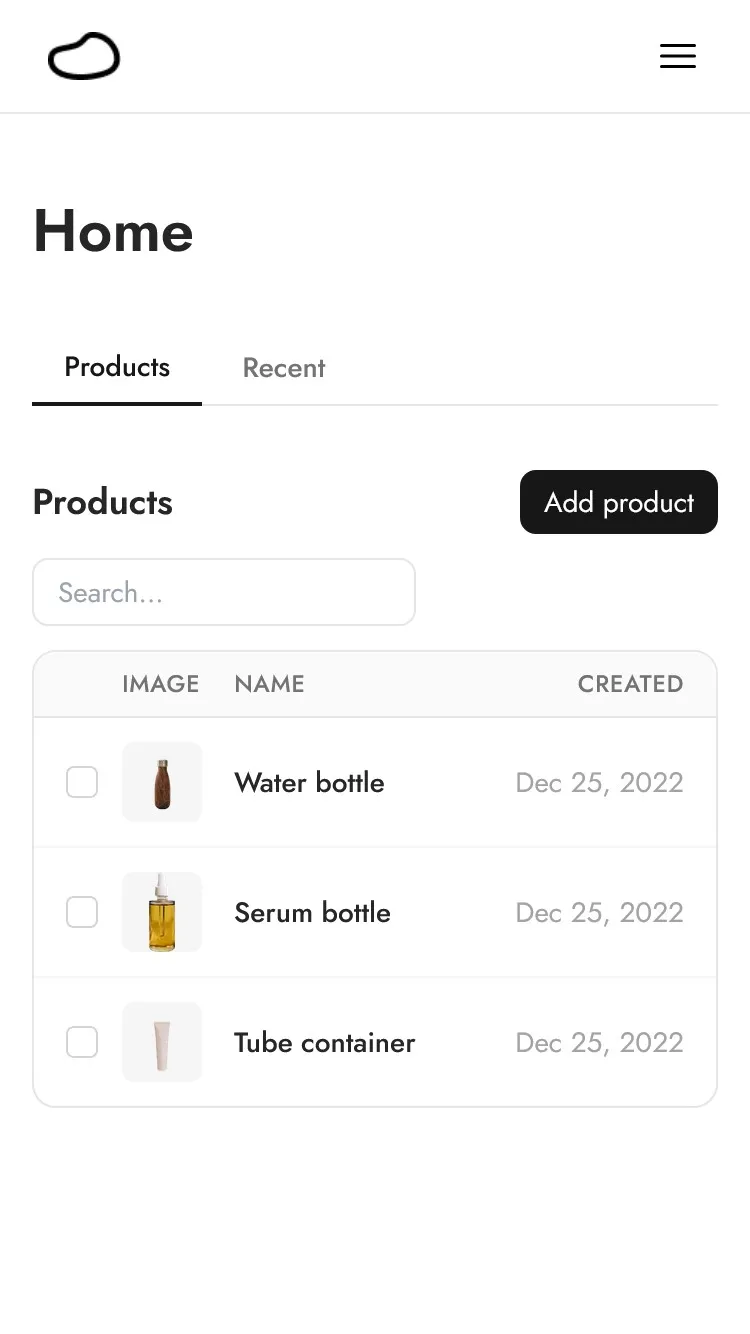
Task: Click the cloud logo icon
Action: [x=84, y=56]
